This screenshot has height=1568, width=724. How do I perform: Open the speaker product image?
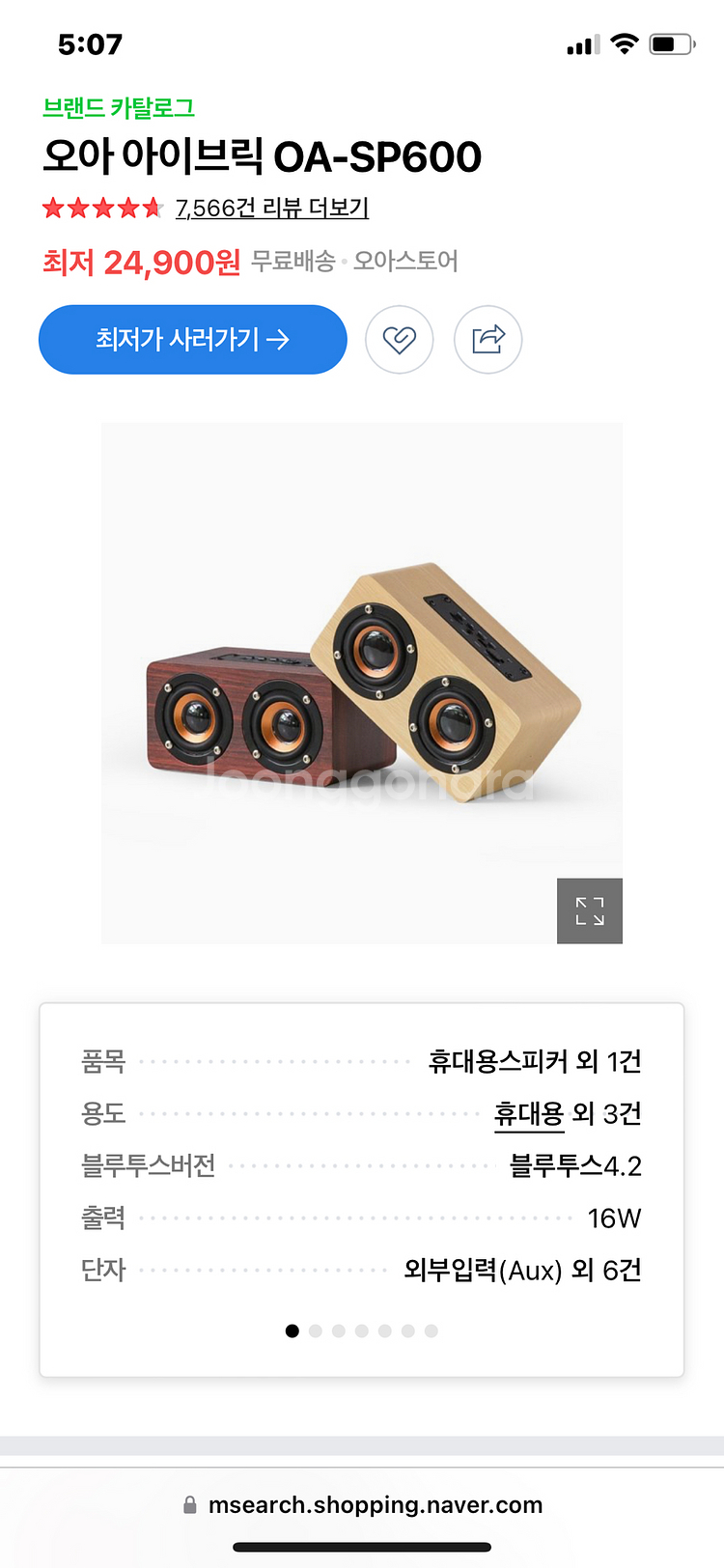pos(361,682)
